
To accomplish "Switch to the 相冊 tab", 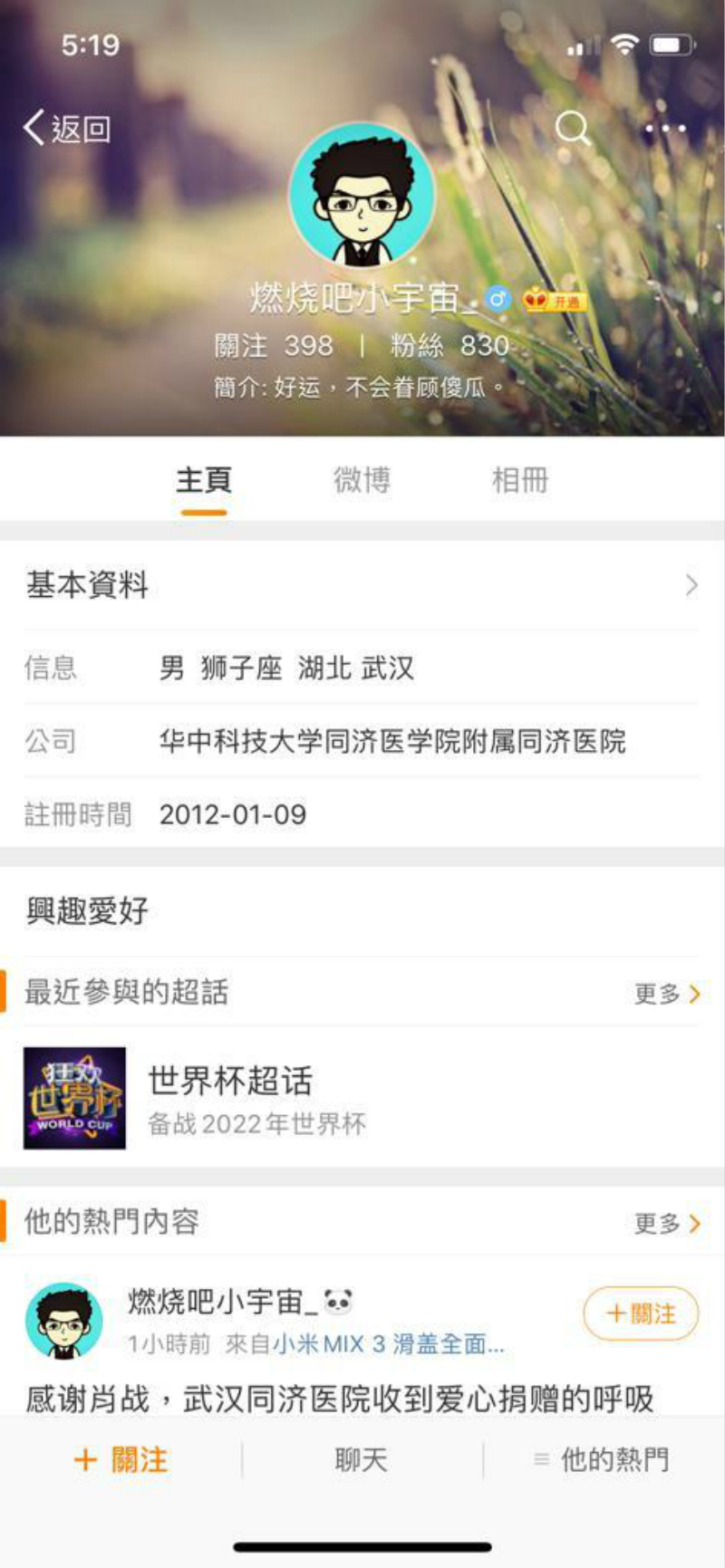I will point(519,480).
